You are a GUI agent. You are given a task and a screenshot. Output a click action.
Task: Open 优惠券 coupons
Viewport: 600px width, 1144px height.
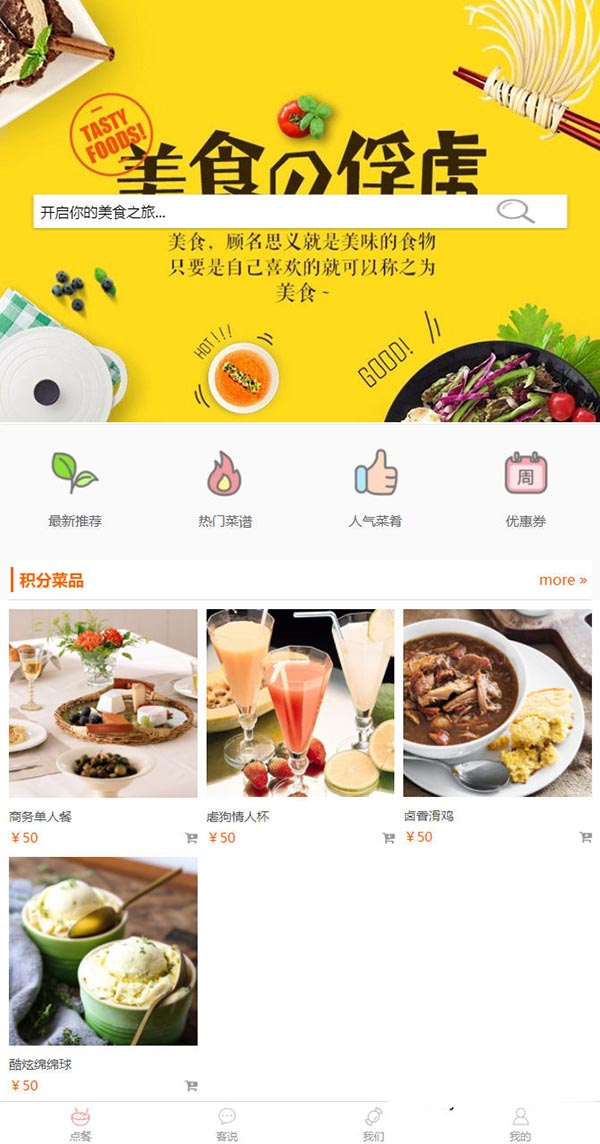click(x=525, y=488)
